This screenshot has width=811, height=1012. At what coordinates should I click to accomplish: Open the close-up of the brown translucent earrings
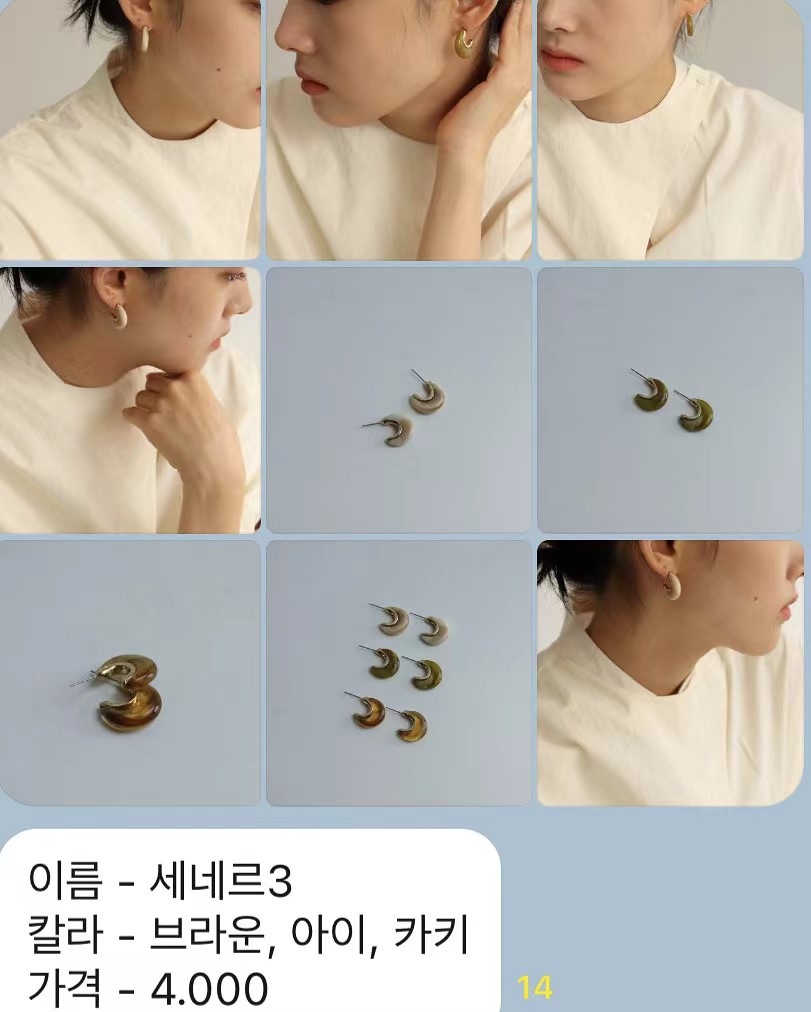(130, 673)
